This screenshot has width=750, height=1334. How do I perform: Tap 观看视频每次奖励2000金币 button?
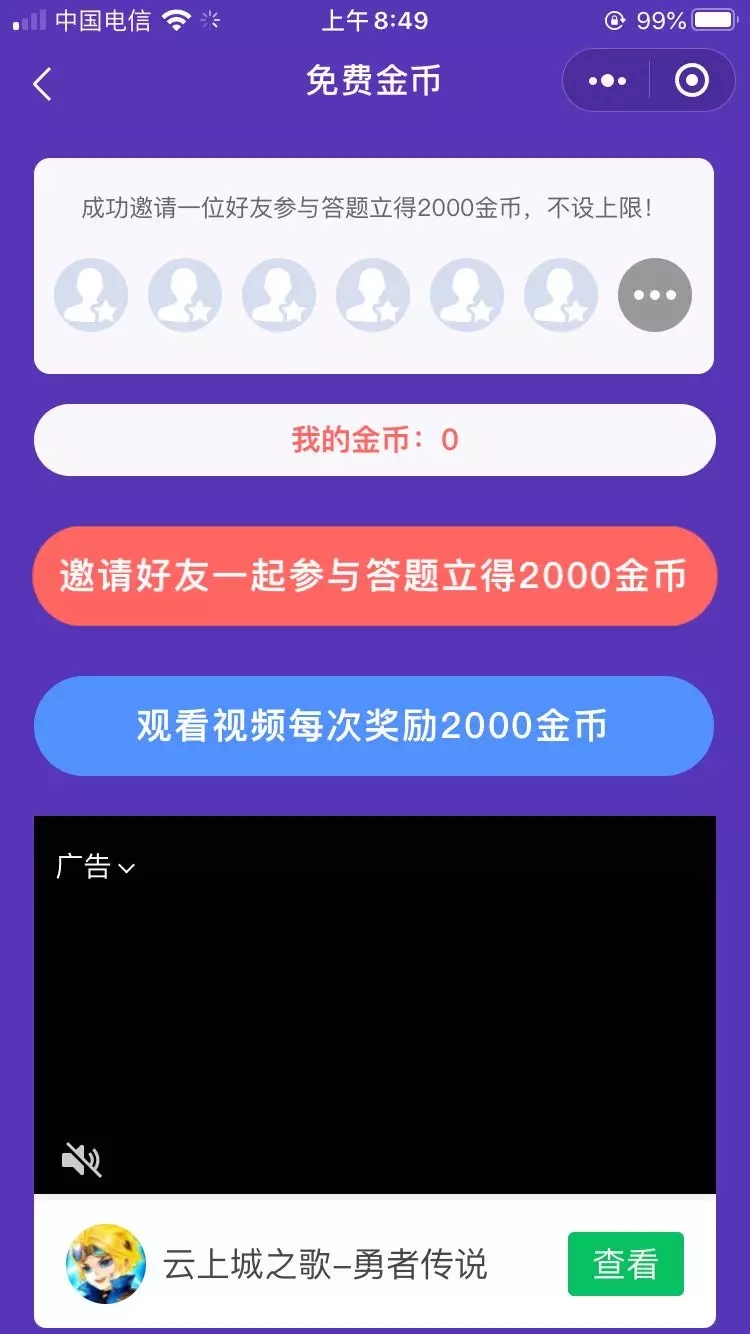(374, 726)
